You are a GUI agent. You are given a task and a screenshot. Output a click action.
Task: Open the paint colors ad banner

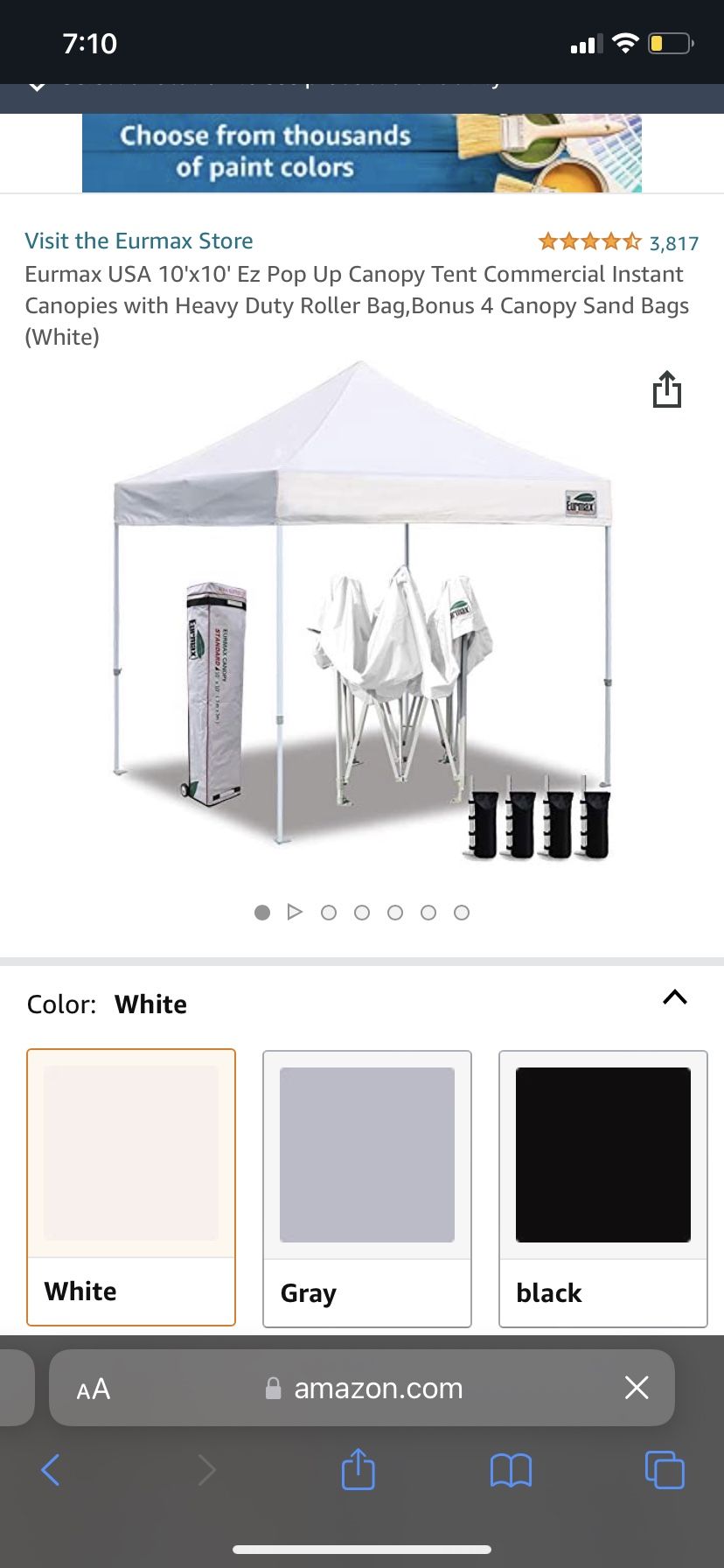[361, 153]
